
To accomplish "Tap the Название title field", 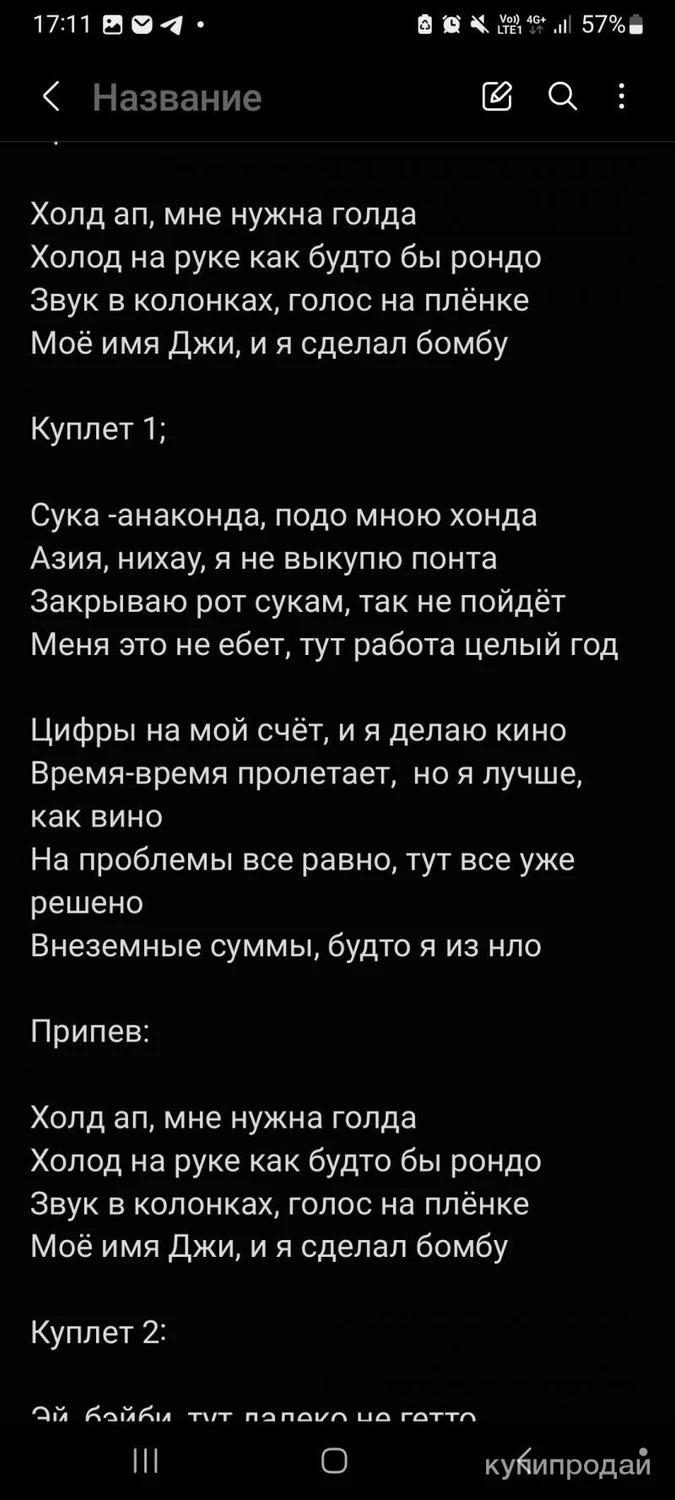I will click(177, 97).
